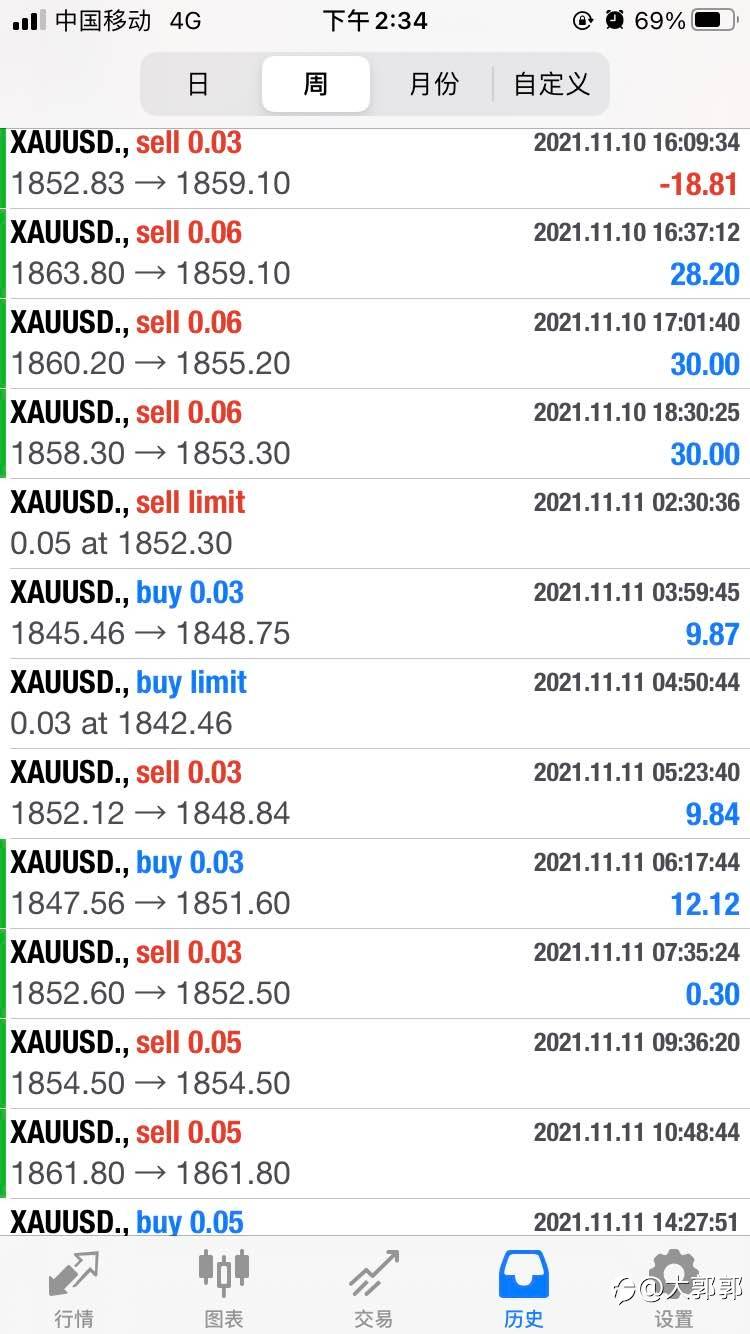Open the buy limit order at 1842.46

(x=375, y=704)
